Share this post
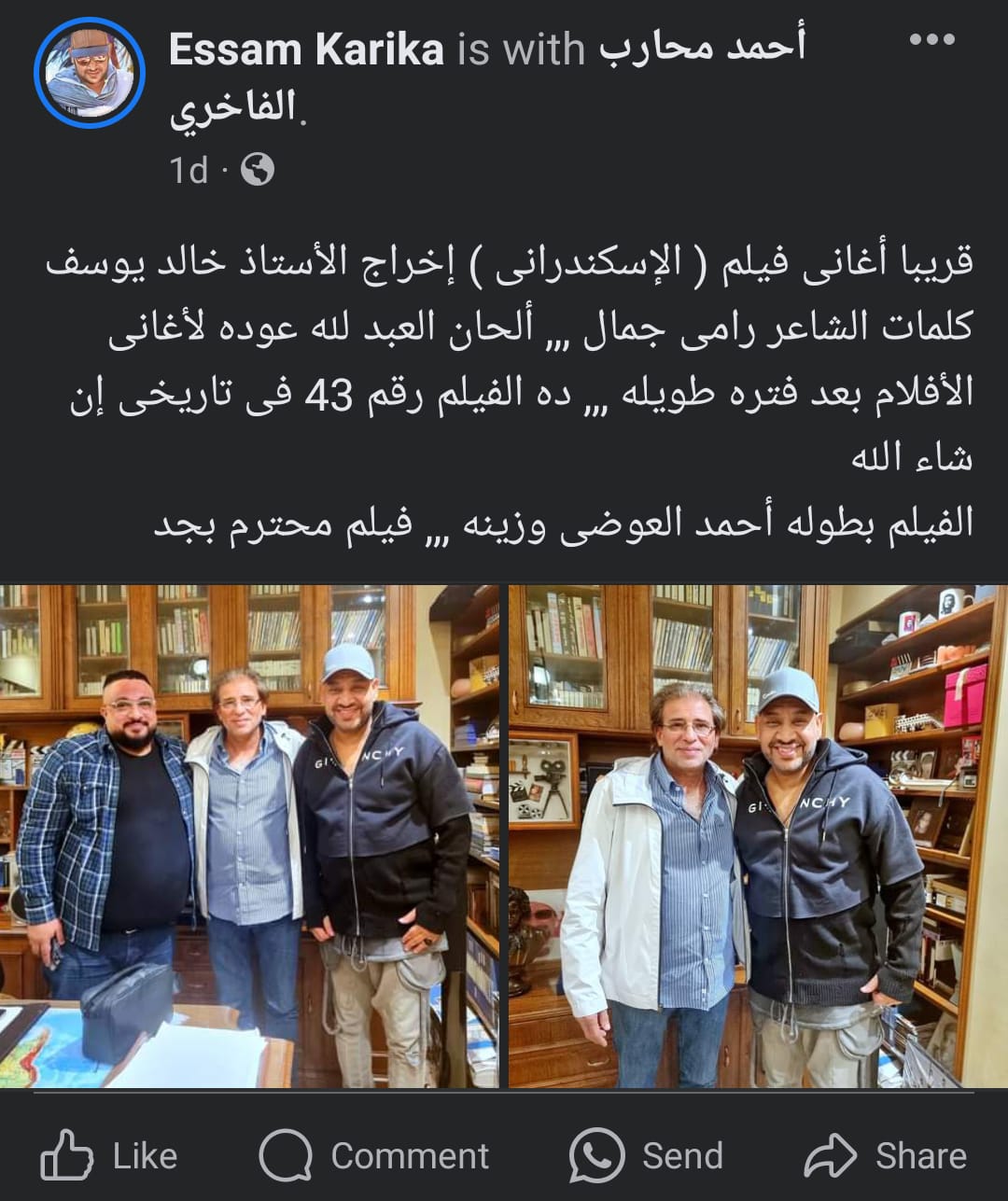This screenshot has width=1008, height=1201. 884,1155
